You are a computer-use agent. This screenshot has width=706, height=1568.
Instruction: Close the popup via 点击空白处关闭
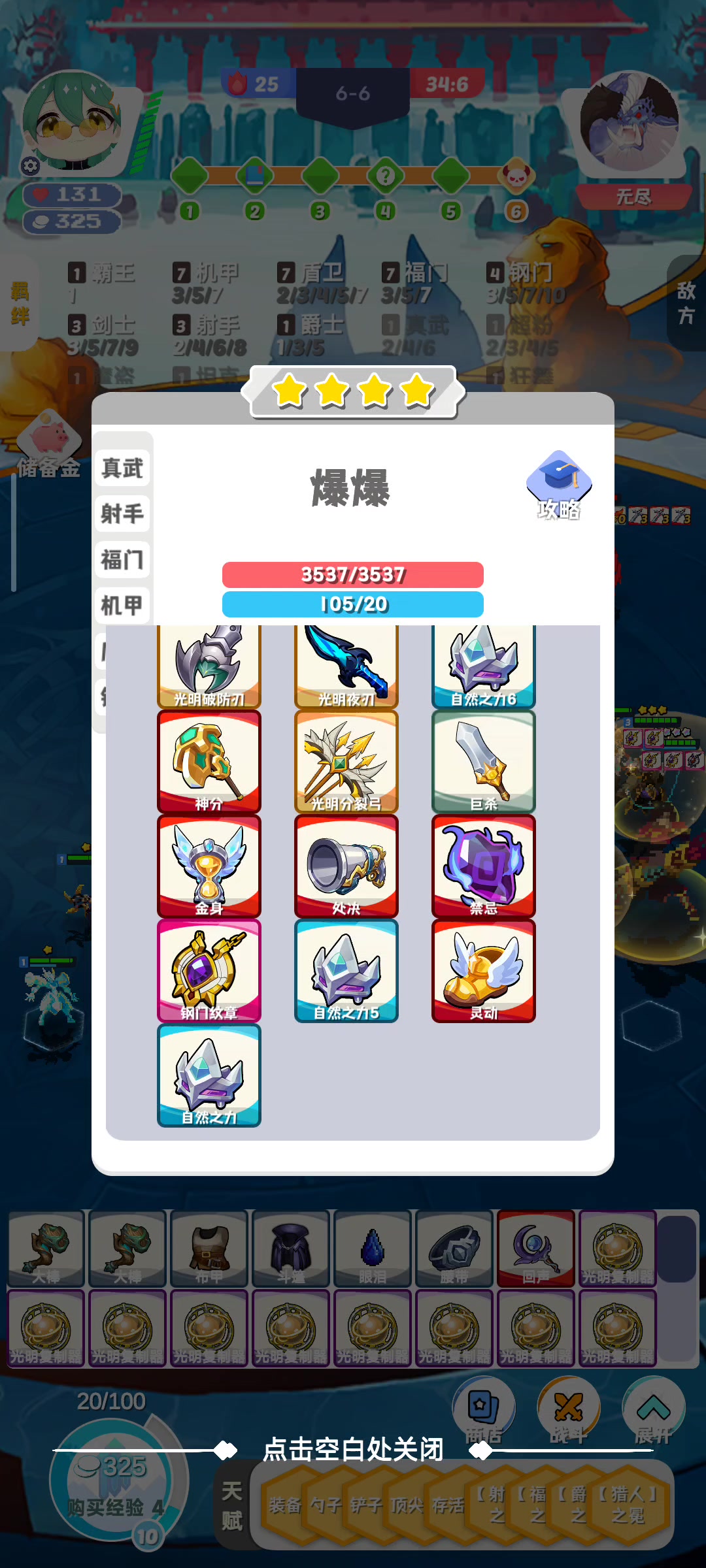pos(353,1449)
